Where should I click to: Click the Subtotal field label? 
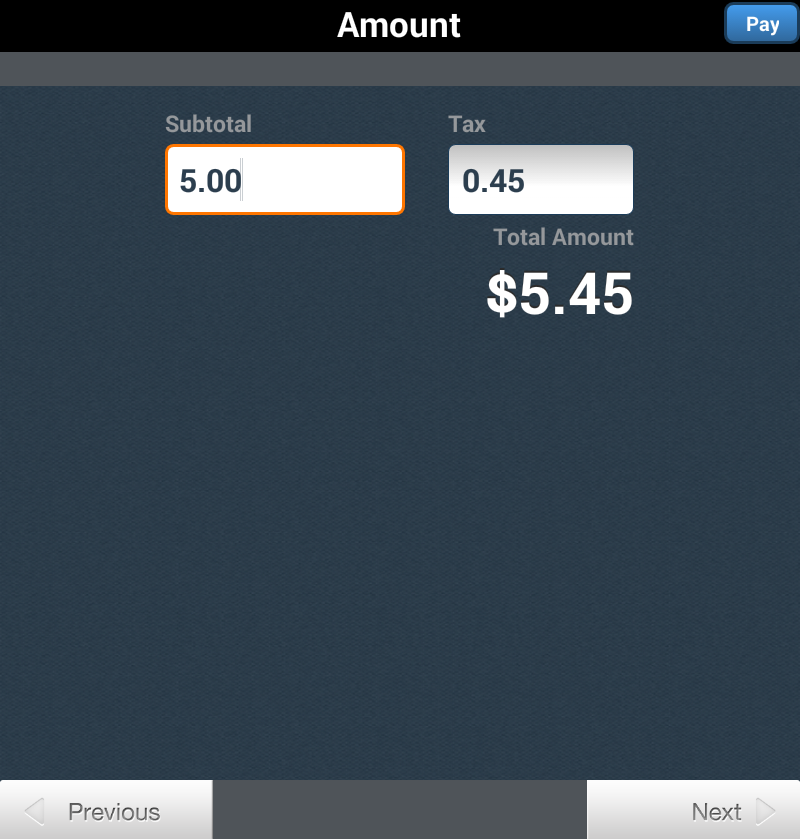coord(208,124)
